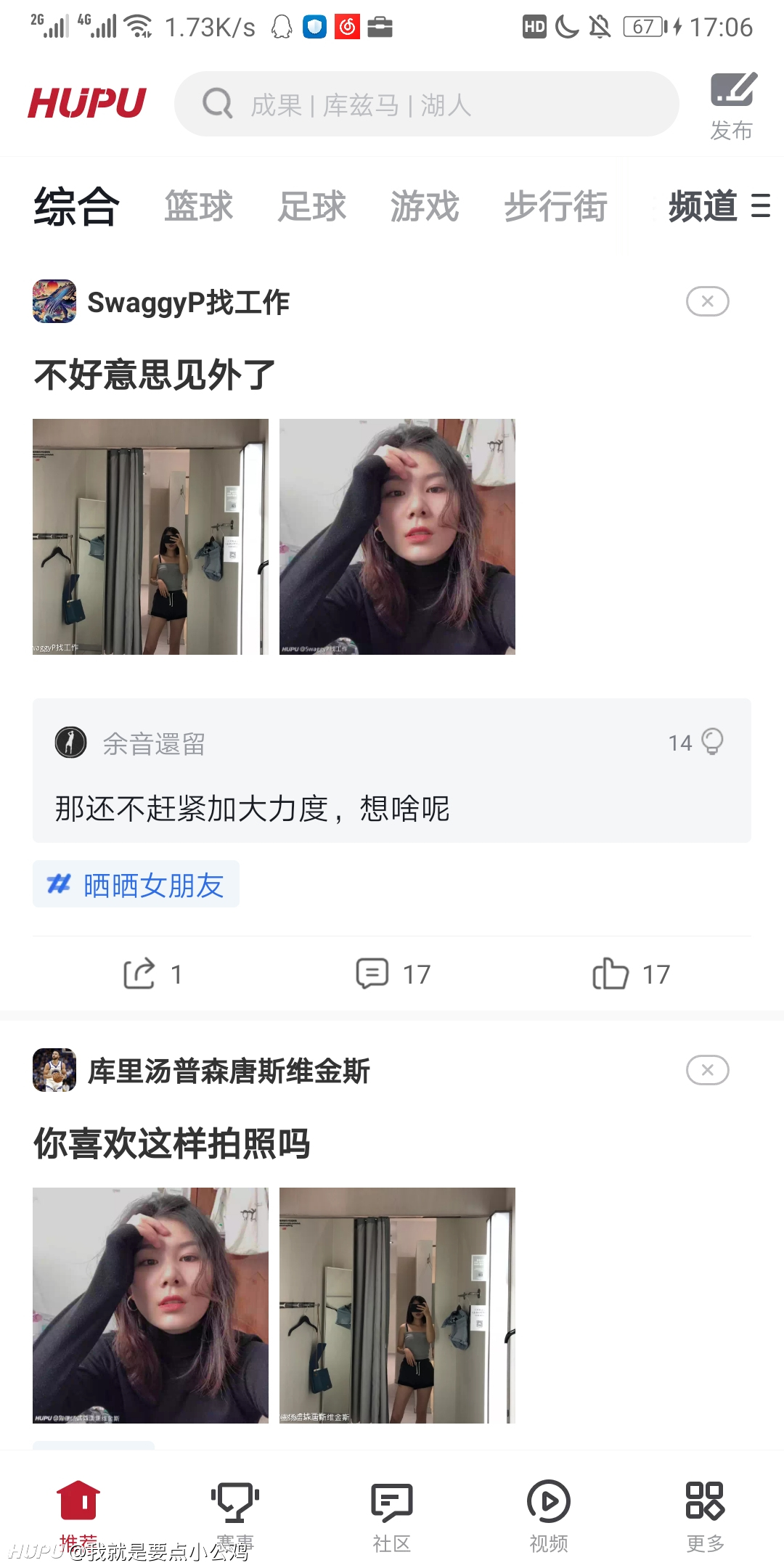The image size is (784, 1568).
Task: Open the post titled 你喜欢这样拍照吗
Action: pyautogui.click(x=172, y=1144)
